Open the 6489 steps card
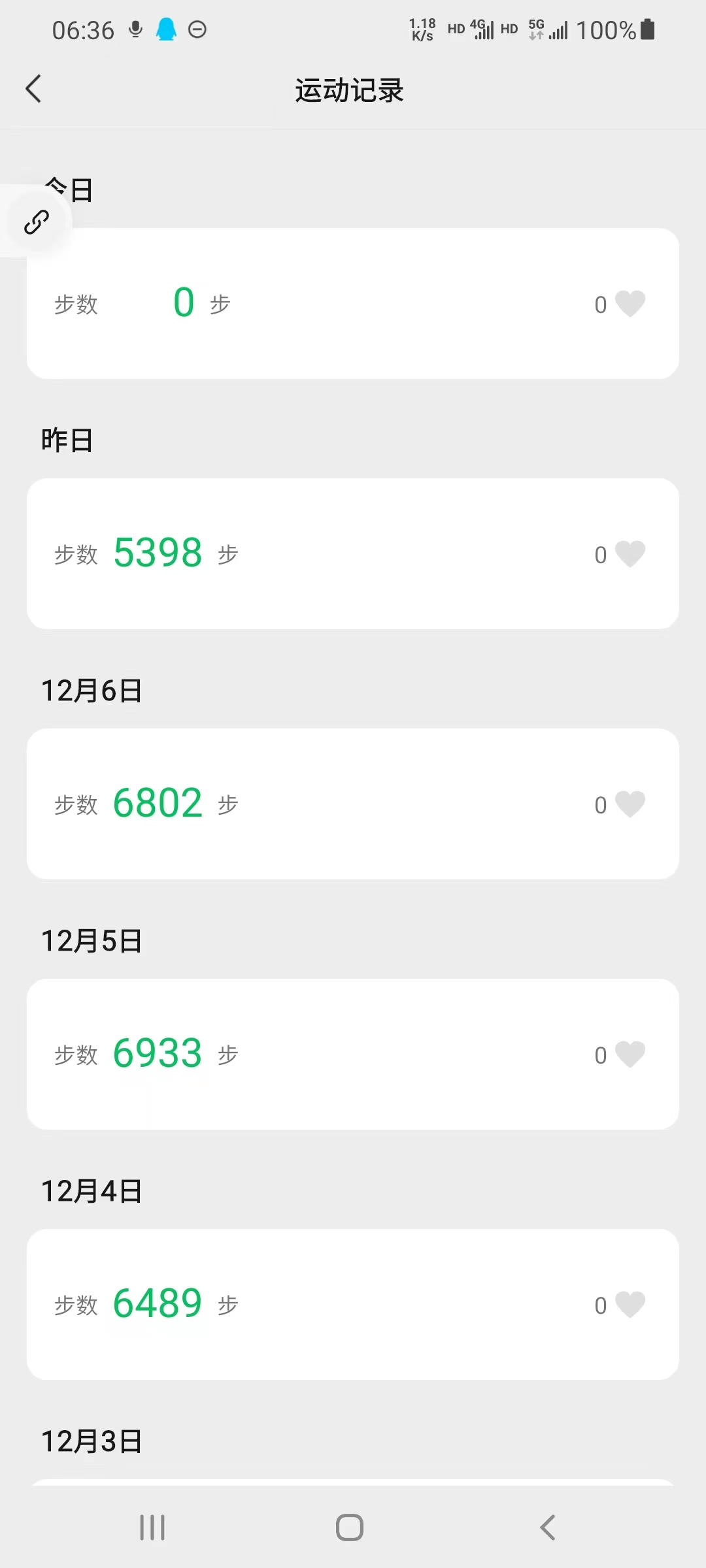This screenshot has width=706, height=1568. (353, 1305)
